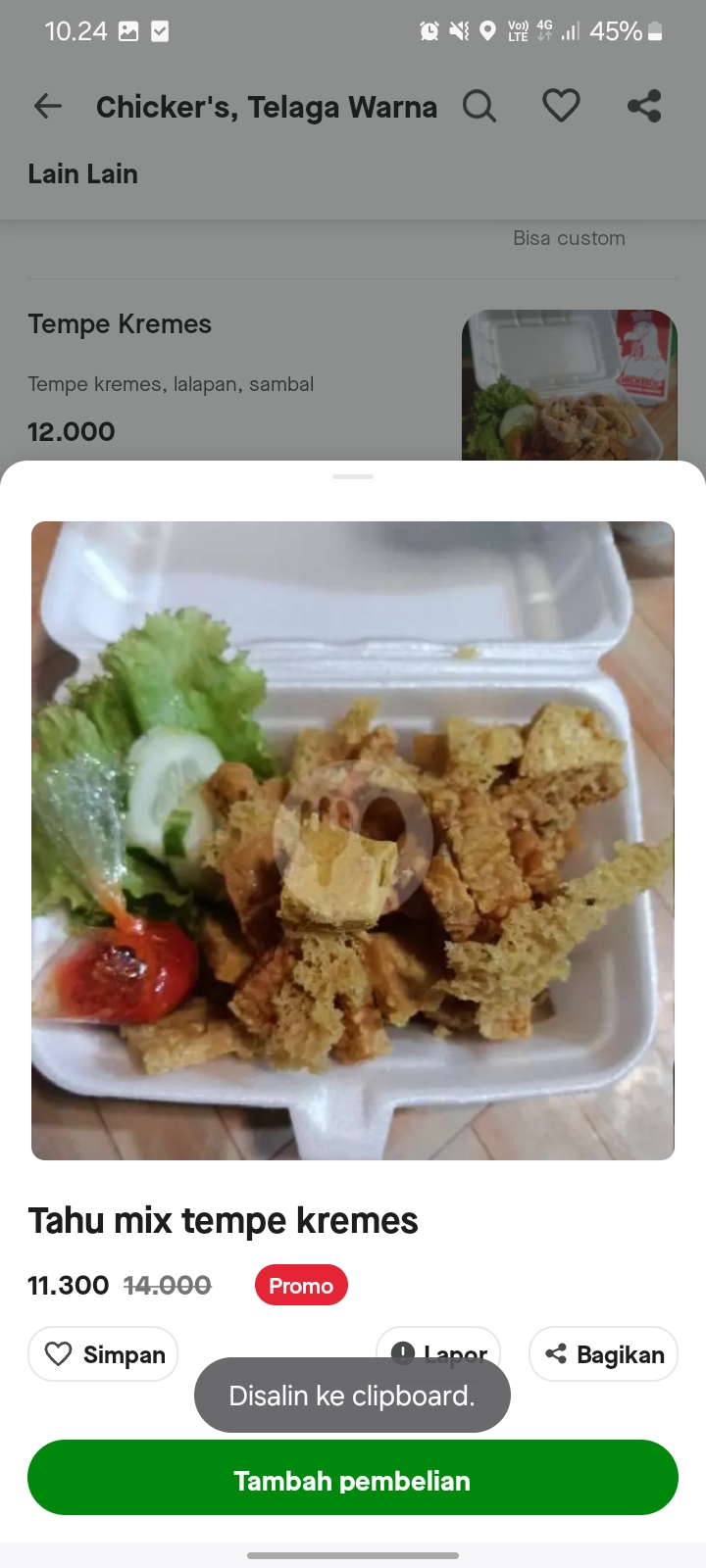Expand the Bisa custom item options

tap(569, 237)
